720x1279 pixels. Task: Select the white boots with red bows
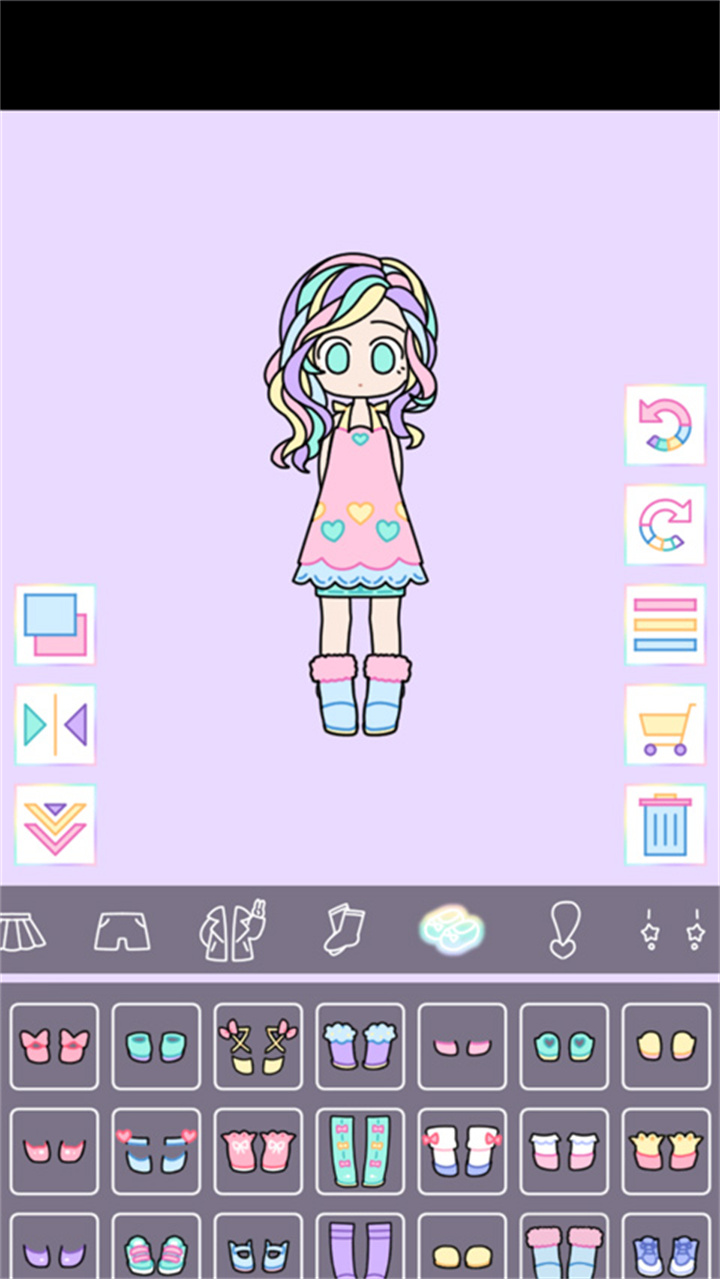[x=462, y=1151]
